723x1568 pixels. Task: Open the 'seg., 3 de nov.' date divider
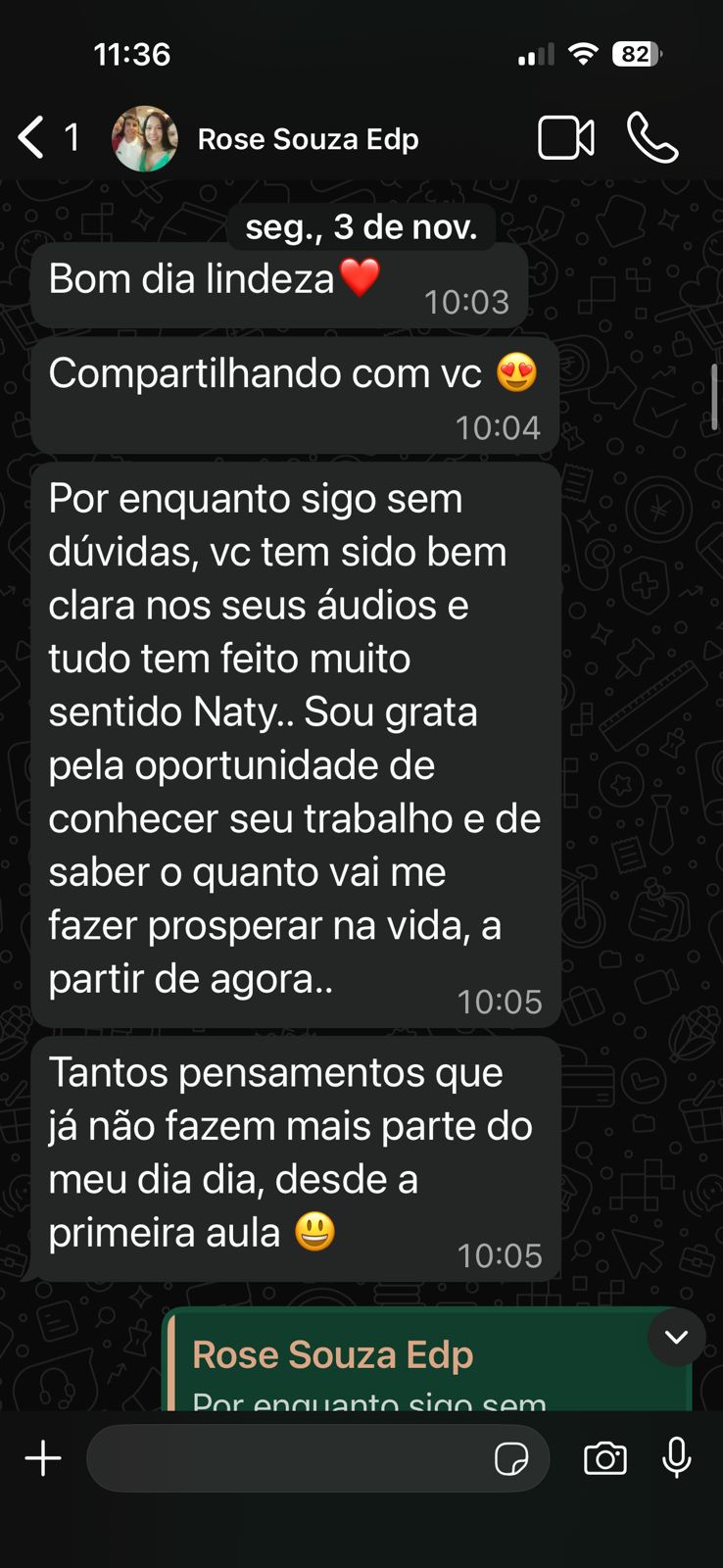[360, 225]
